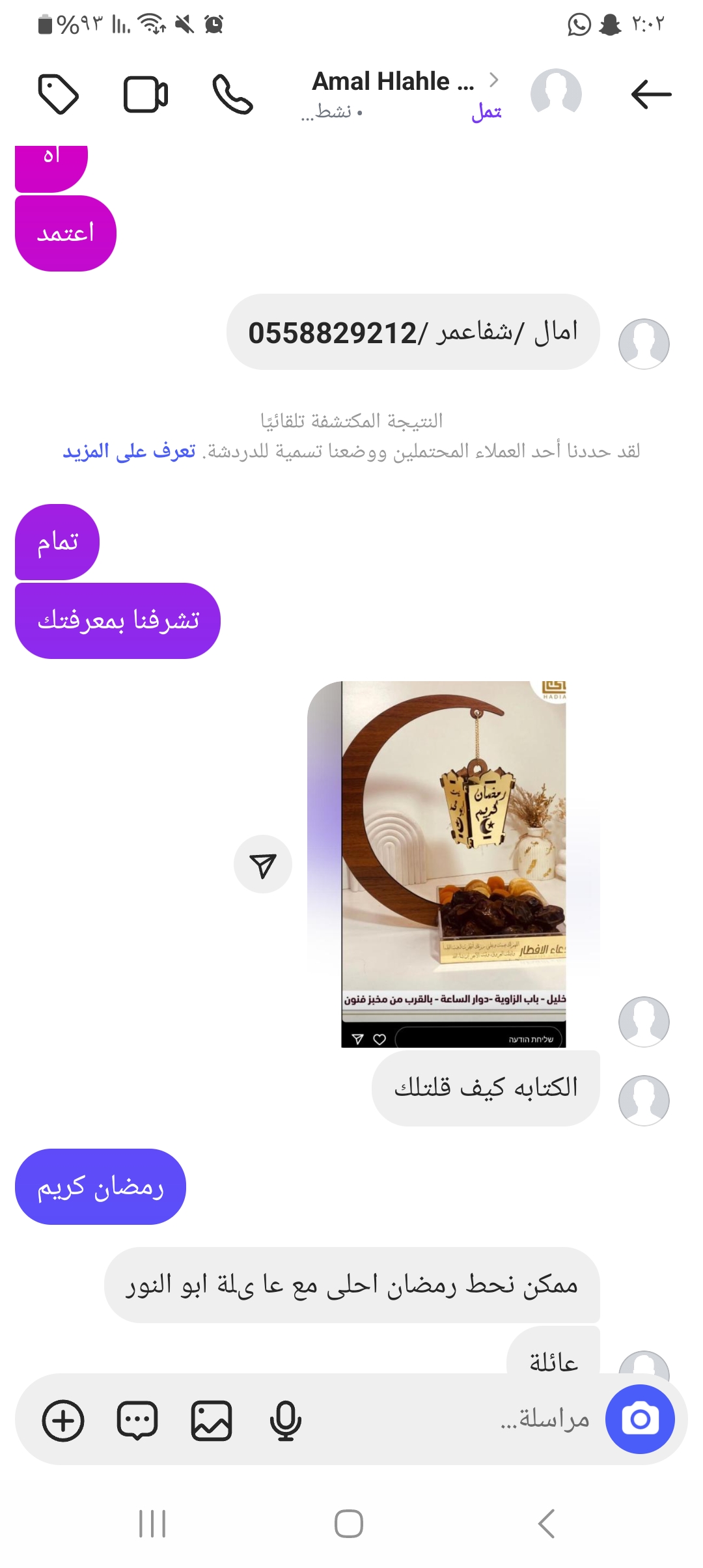Open the "تعرف على المزيد" link
The image size is (703, 1568).
(x=129, y=451)
